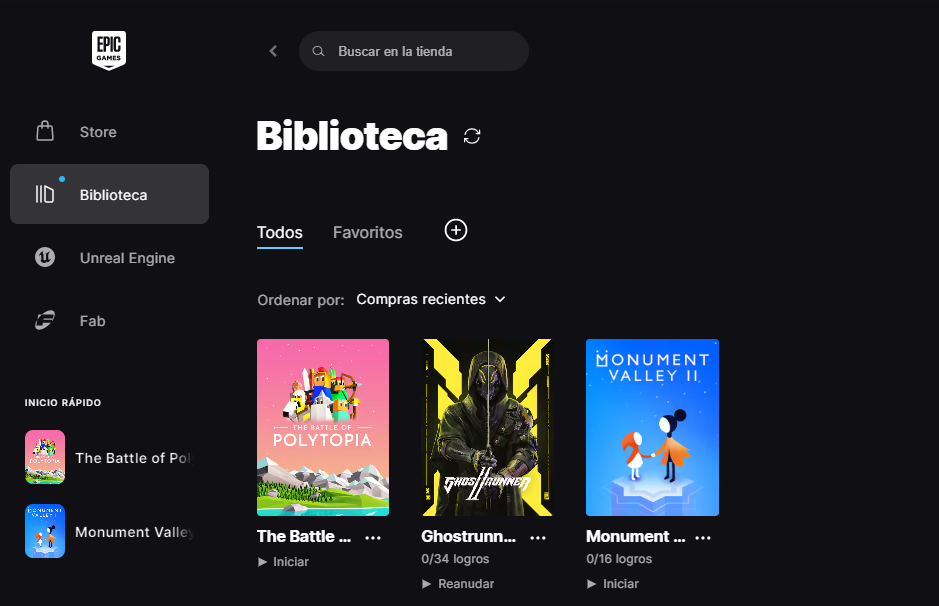939x606 pixels.
Task: Expand the Compras recientes sort dropdown
Action: (431, 299)
